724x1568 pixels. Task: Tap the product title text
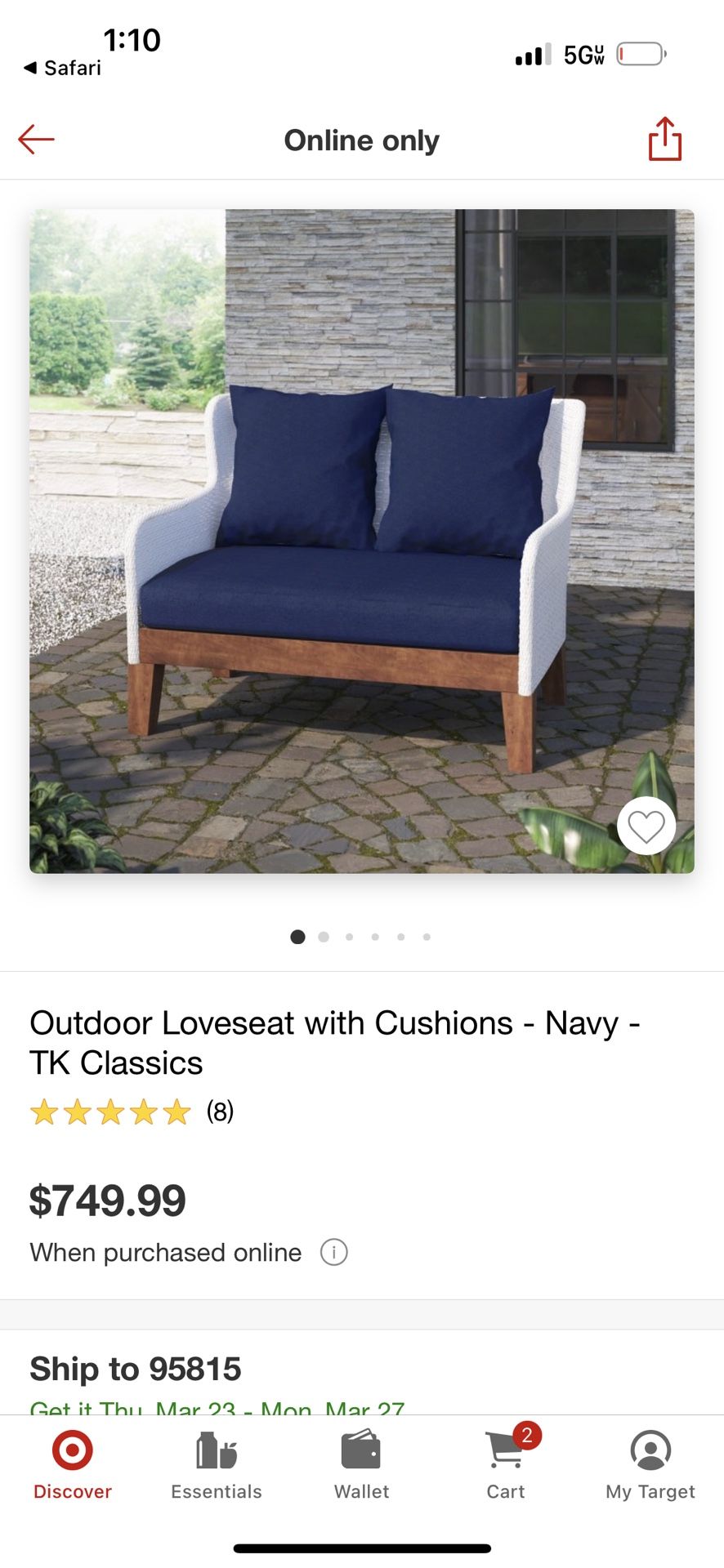pyautogui.click(x=335, y=1041)
